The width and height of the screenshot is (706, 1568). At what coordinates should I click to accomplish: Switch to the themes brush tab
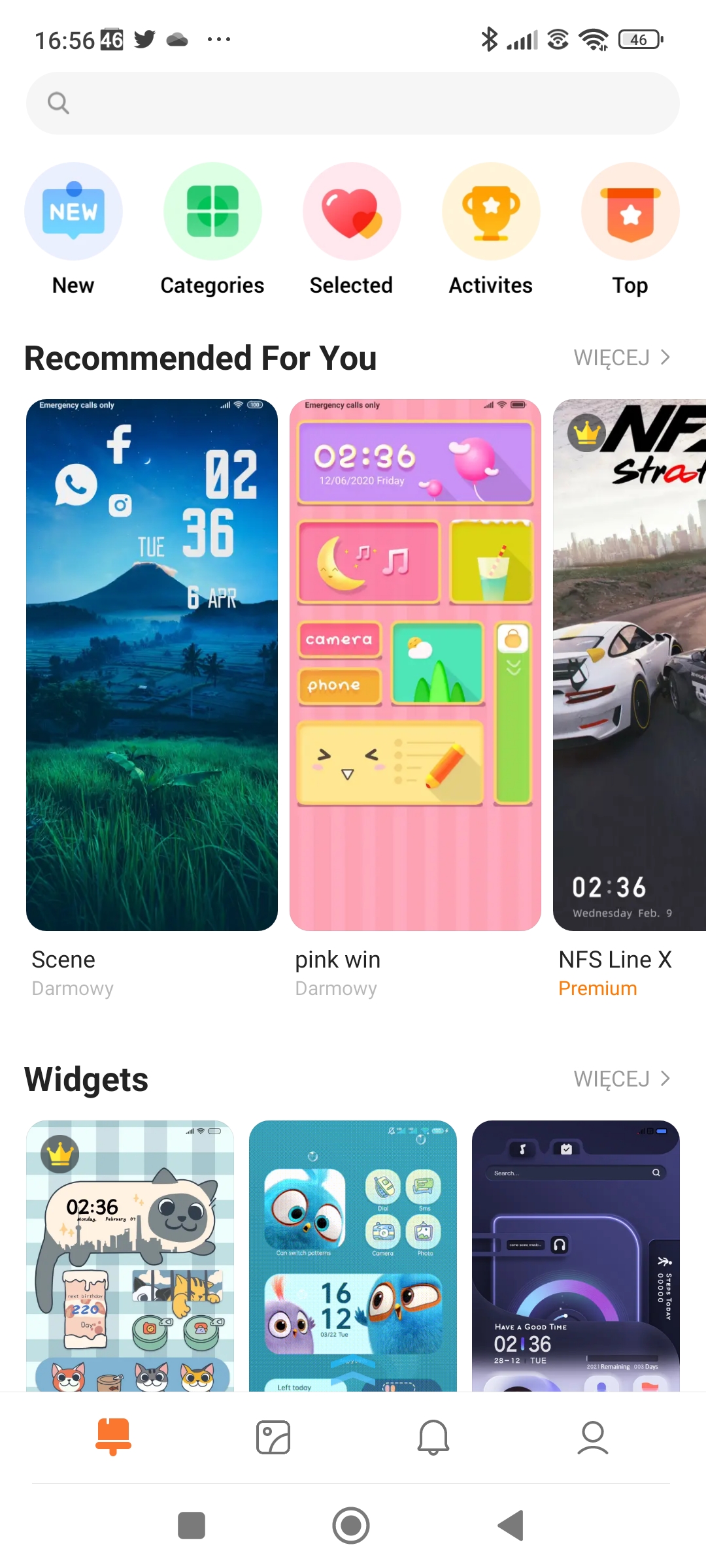click(x=114, y=1437)
